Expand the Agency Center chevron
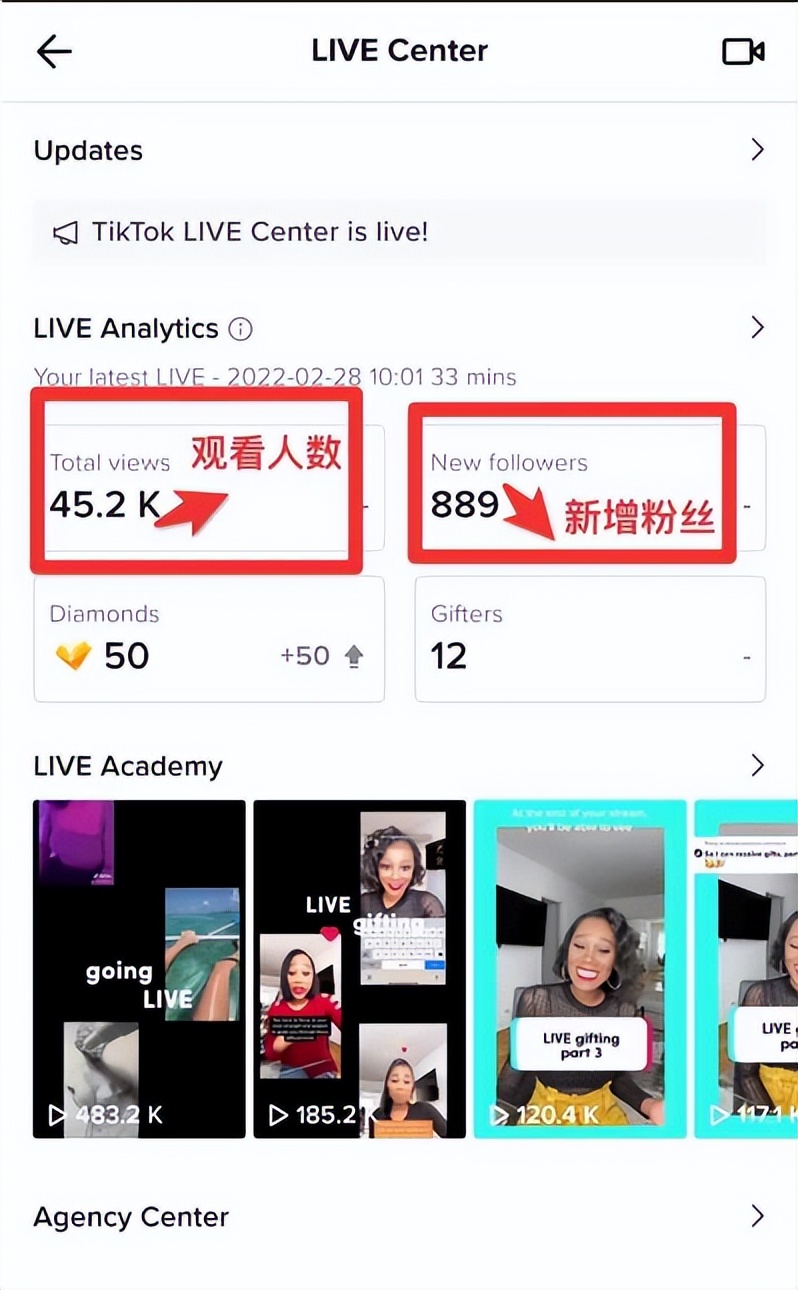This screenshot has width=798, height=1290. 759,1216
